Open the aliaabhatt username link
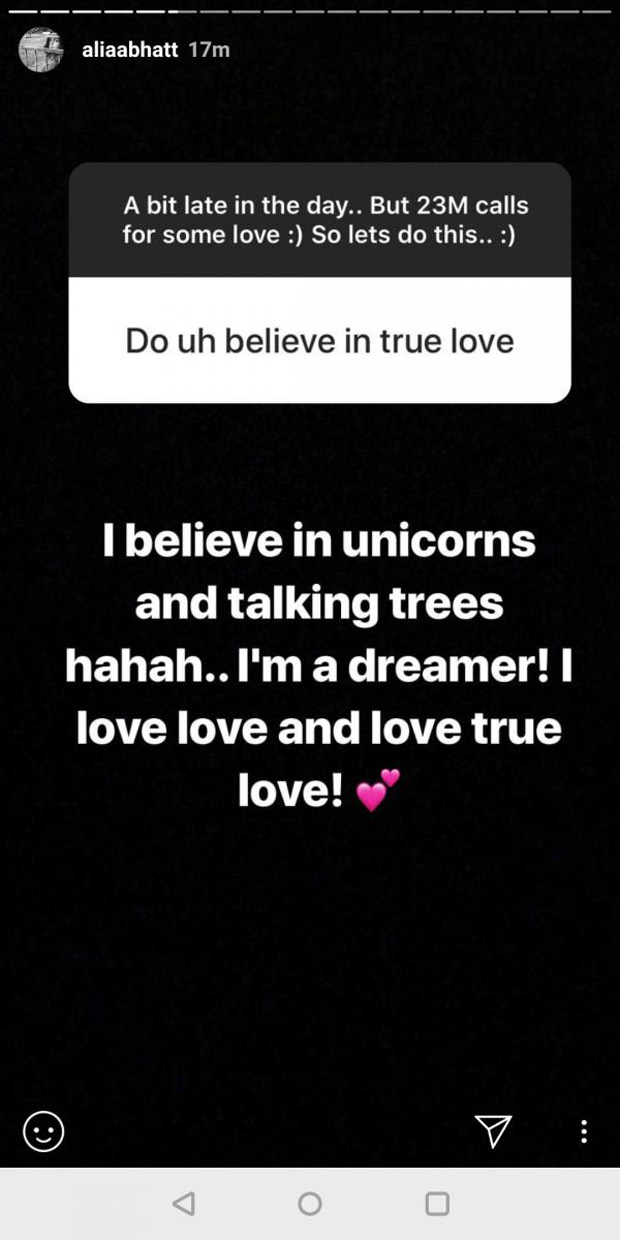Screen dimensions: 620x1240 coord(130,49)
